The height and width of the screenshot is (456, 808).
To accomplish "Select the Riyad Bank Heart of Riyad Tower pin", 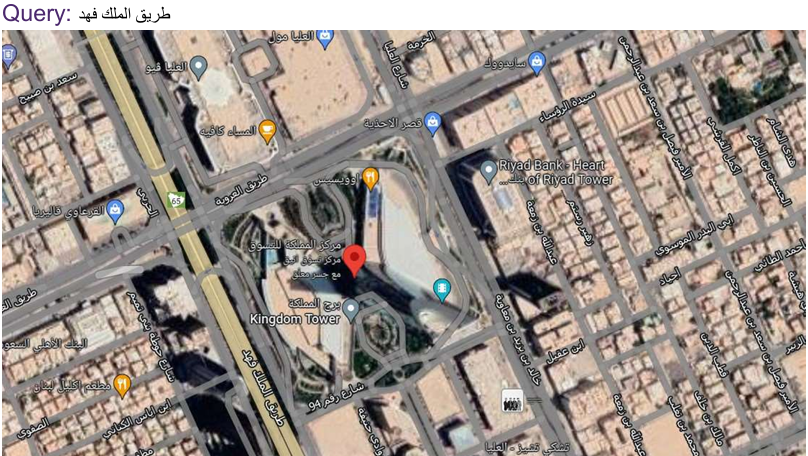I will tap(488, 171).
